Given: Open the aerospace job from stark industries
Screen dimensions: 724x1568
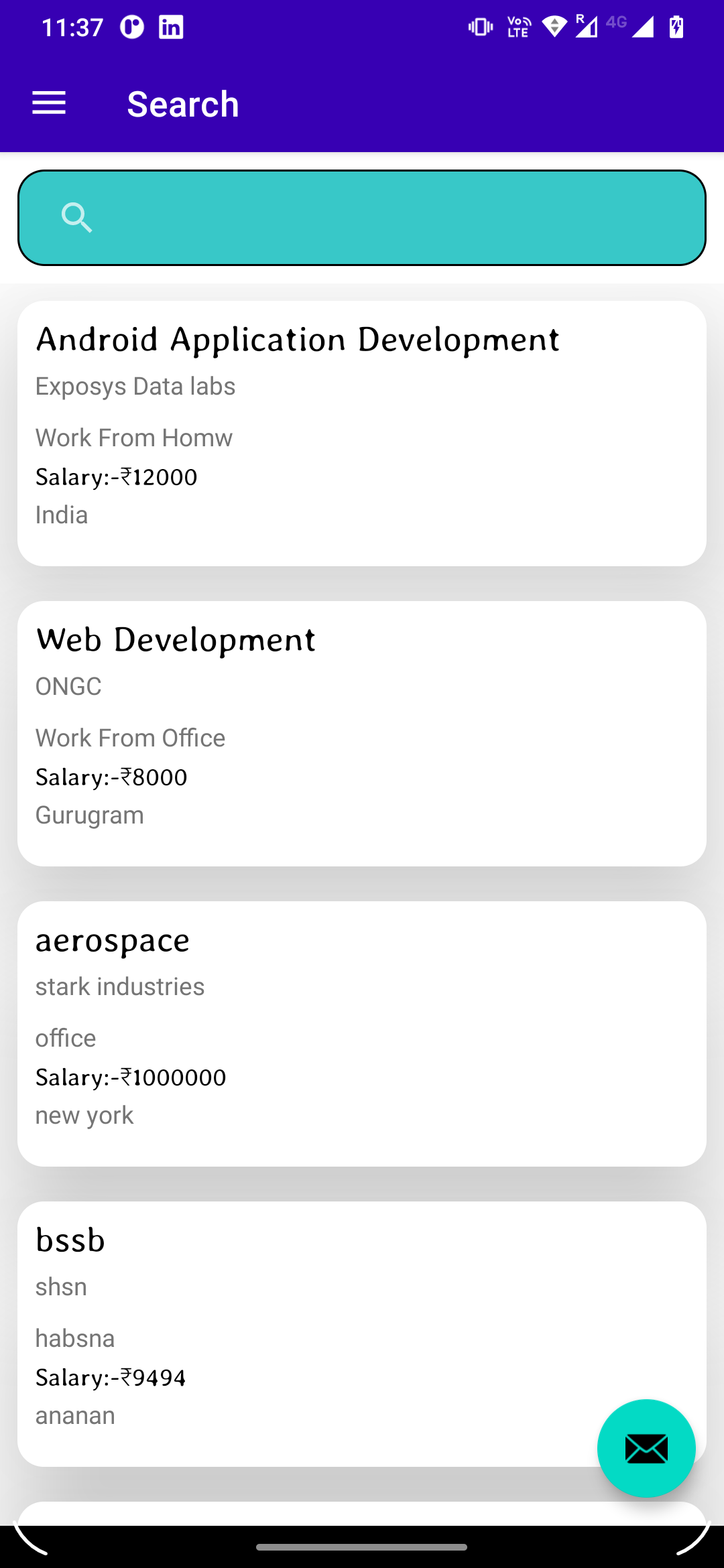Looking at the screenshot, I should click(362, 1032).
